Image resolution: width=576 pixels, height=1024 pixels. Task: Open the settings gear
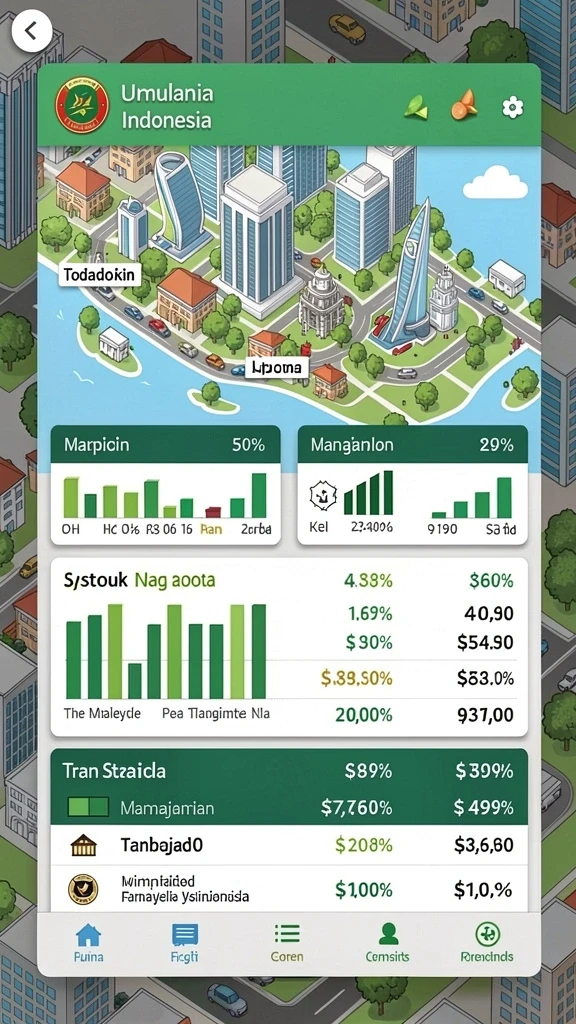(x=513, y=107)
